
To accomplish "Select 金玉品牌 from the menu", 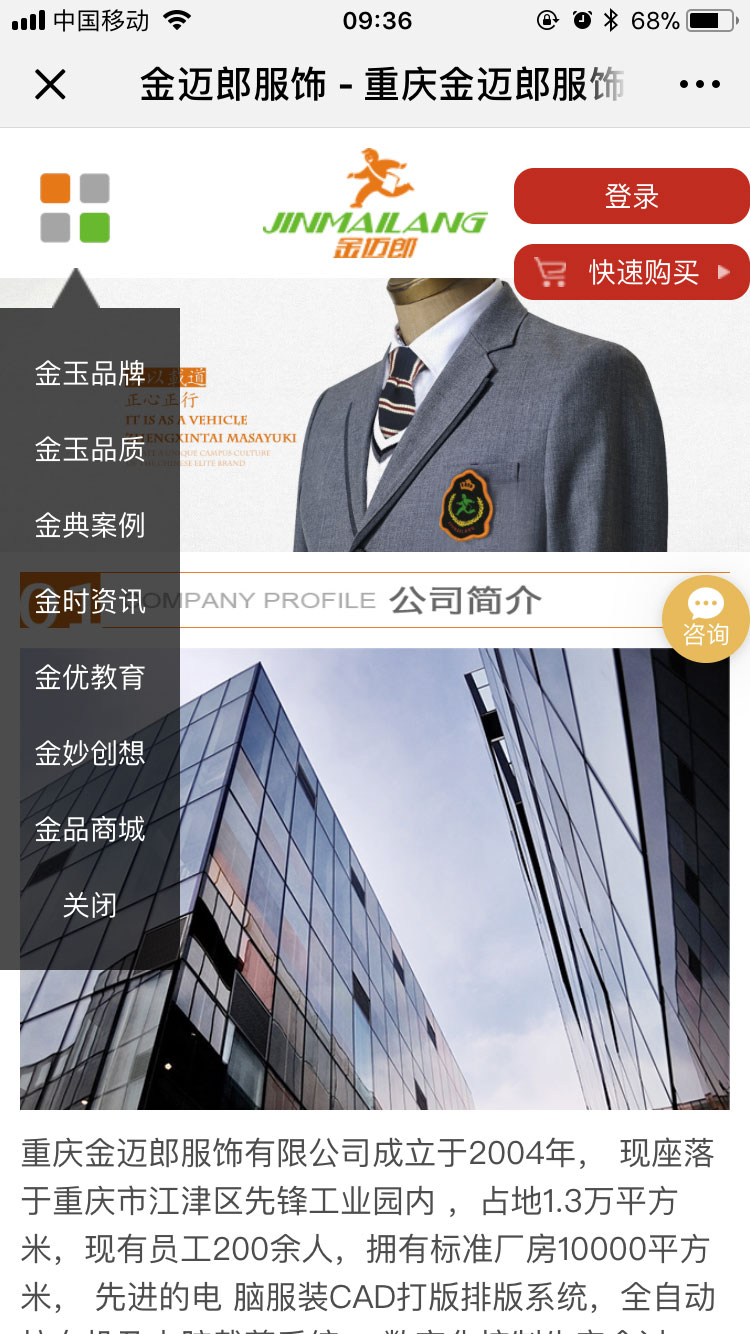I will point(90,373).
